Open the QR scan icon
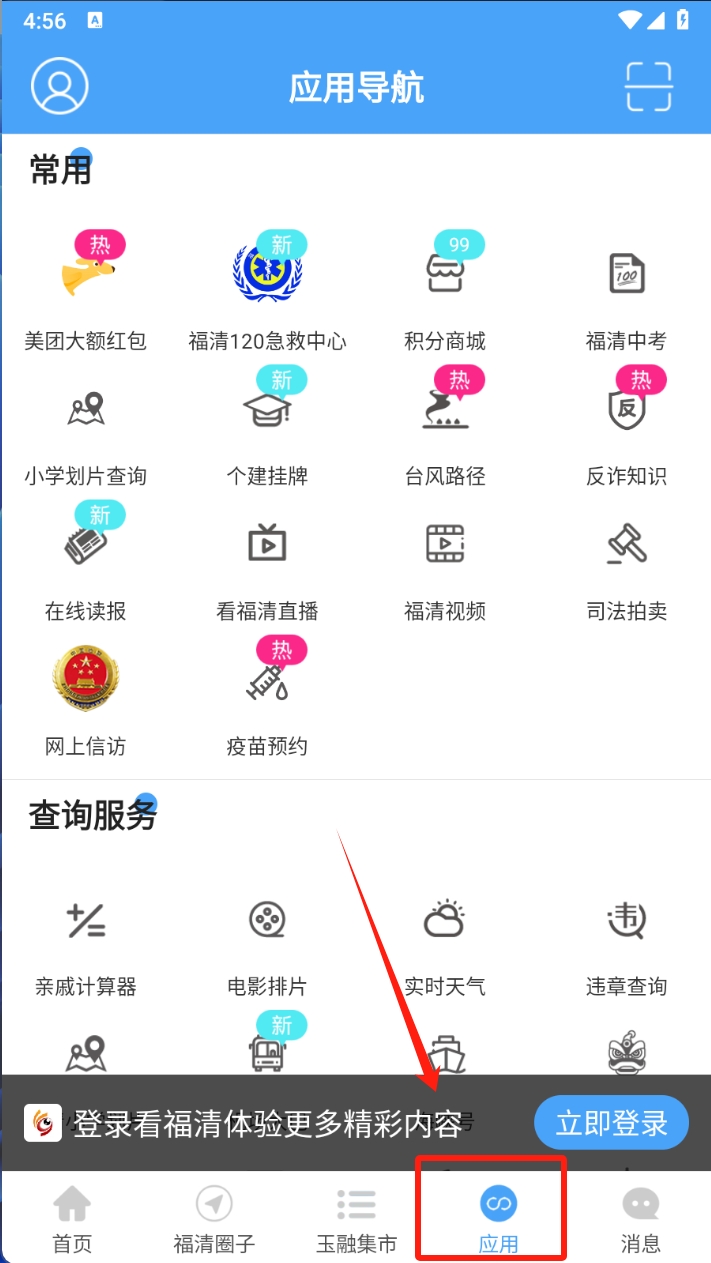The image size is (711, 1263). [x=648, y=86]
